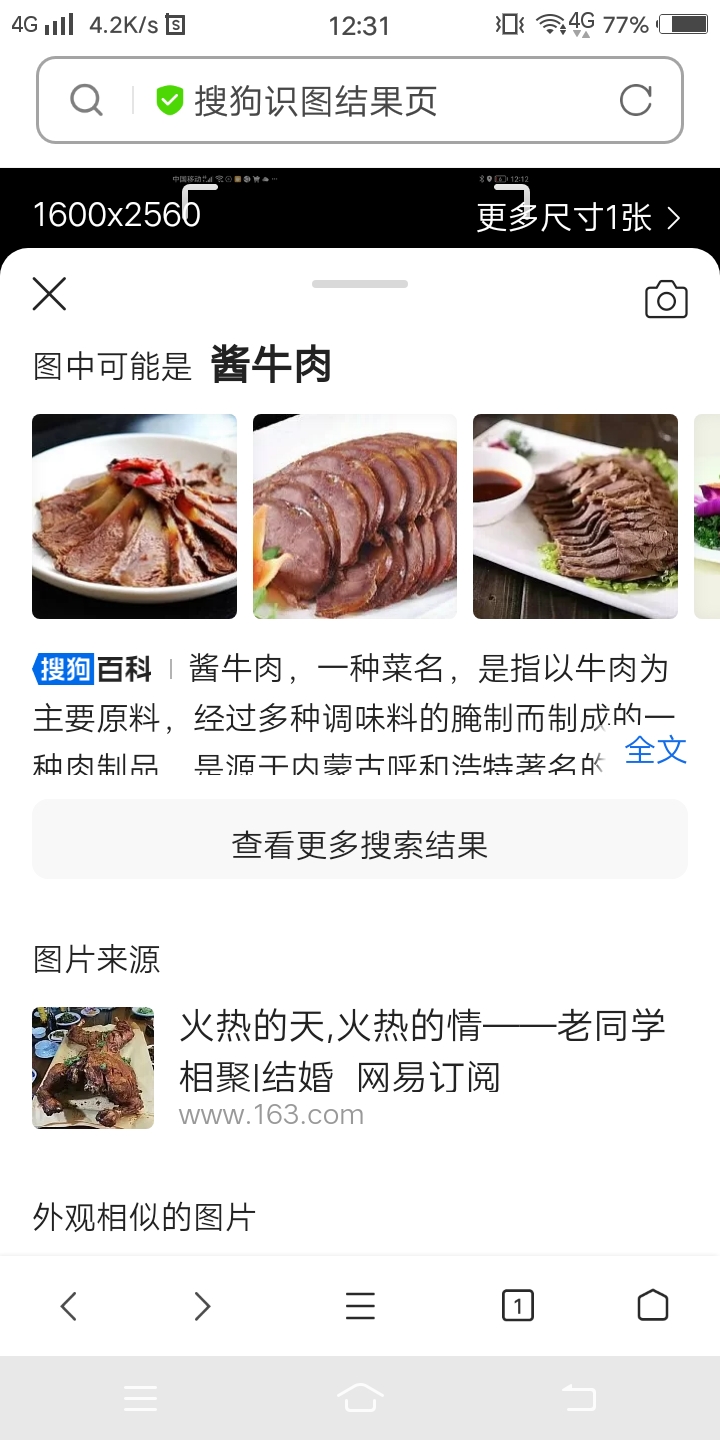This screenshot has width=720, height=1440.
Task: Tap the system back button
Action: (x=579, y=1398)
